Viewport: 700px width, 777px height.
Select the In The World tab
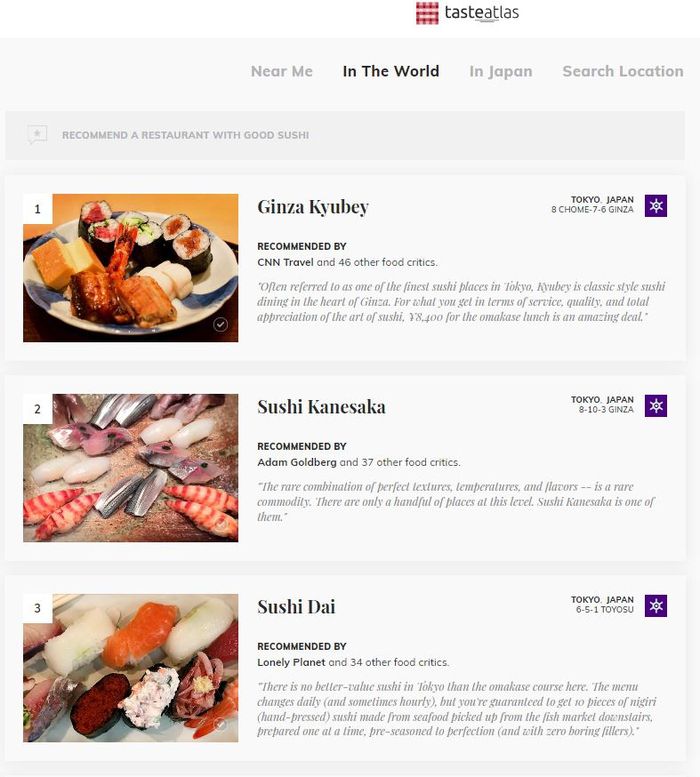pyautogui.click(x=390, y=71)
